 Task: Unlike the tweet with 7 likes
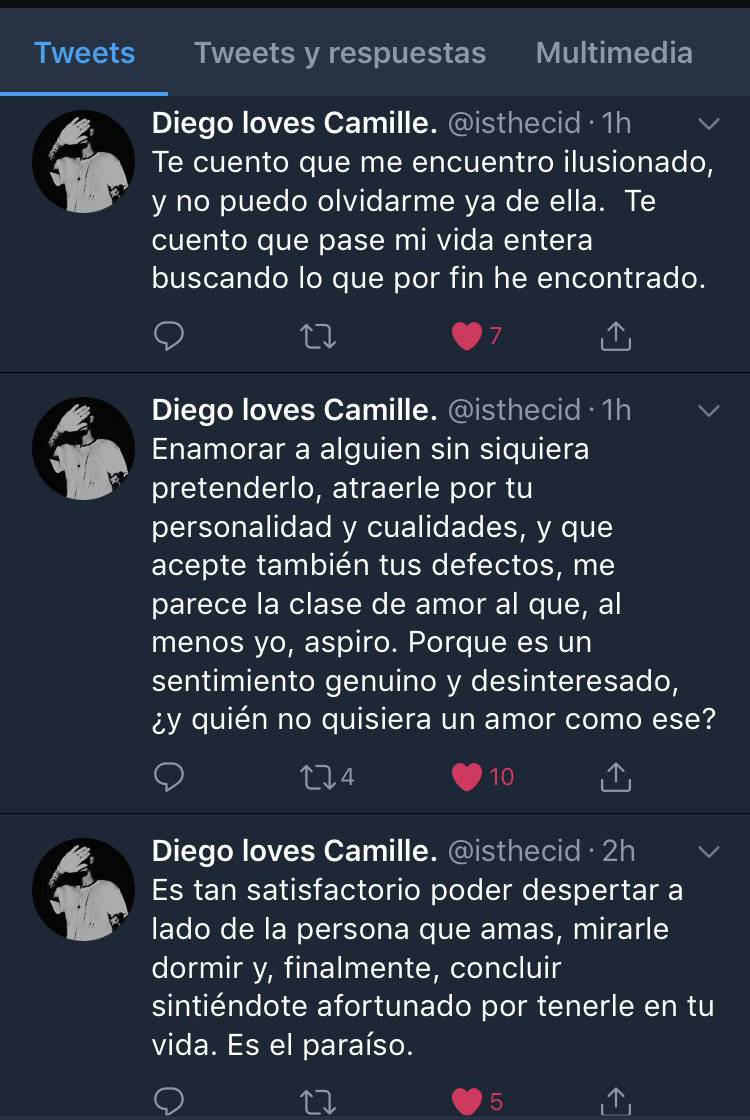pos(467,337)
